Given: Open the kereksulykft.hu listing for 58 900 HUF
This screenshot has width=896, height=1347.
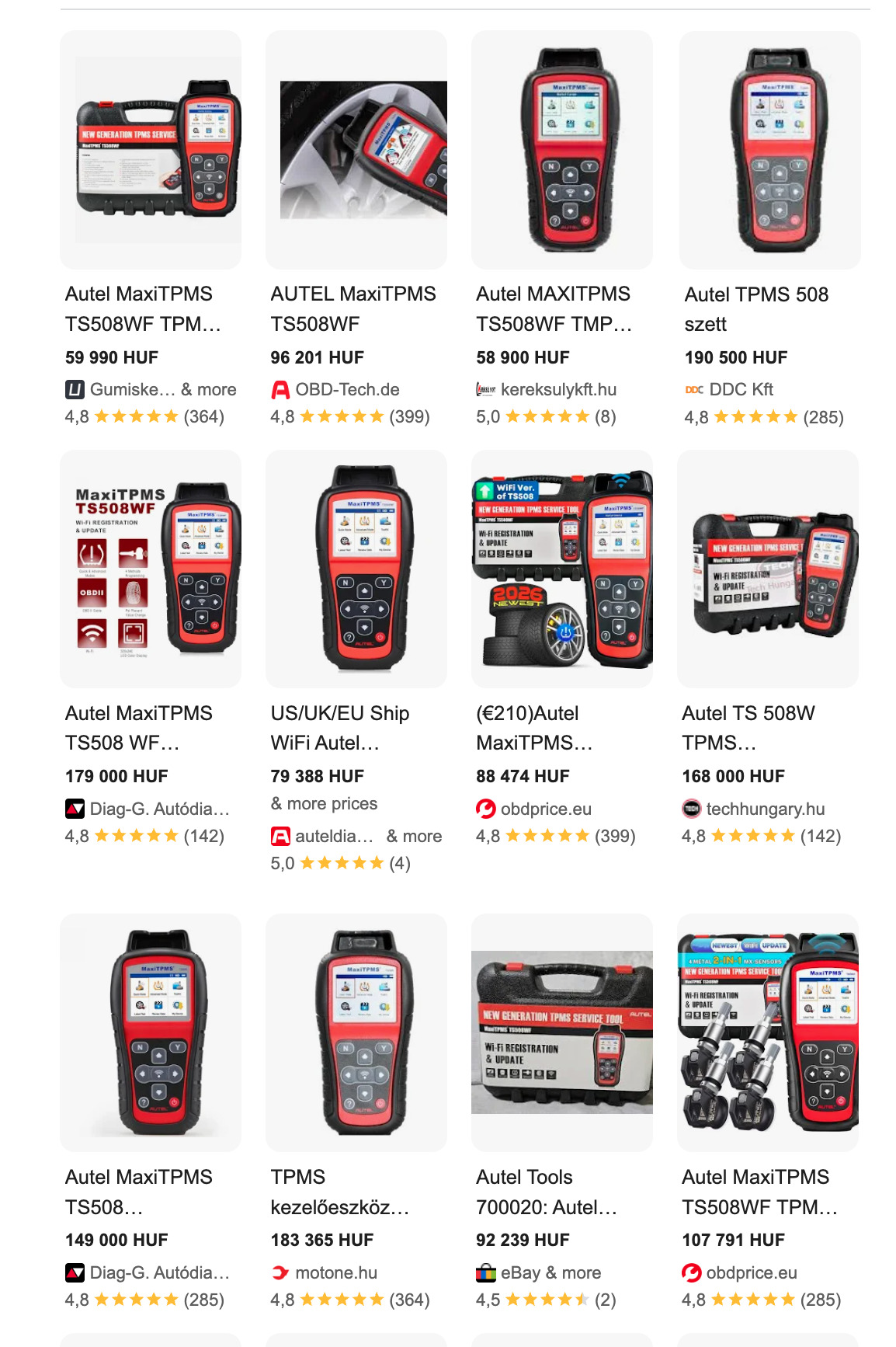Looking at the screenshot, I should tap(554, 308).
